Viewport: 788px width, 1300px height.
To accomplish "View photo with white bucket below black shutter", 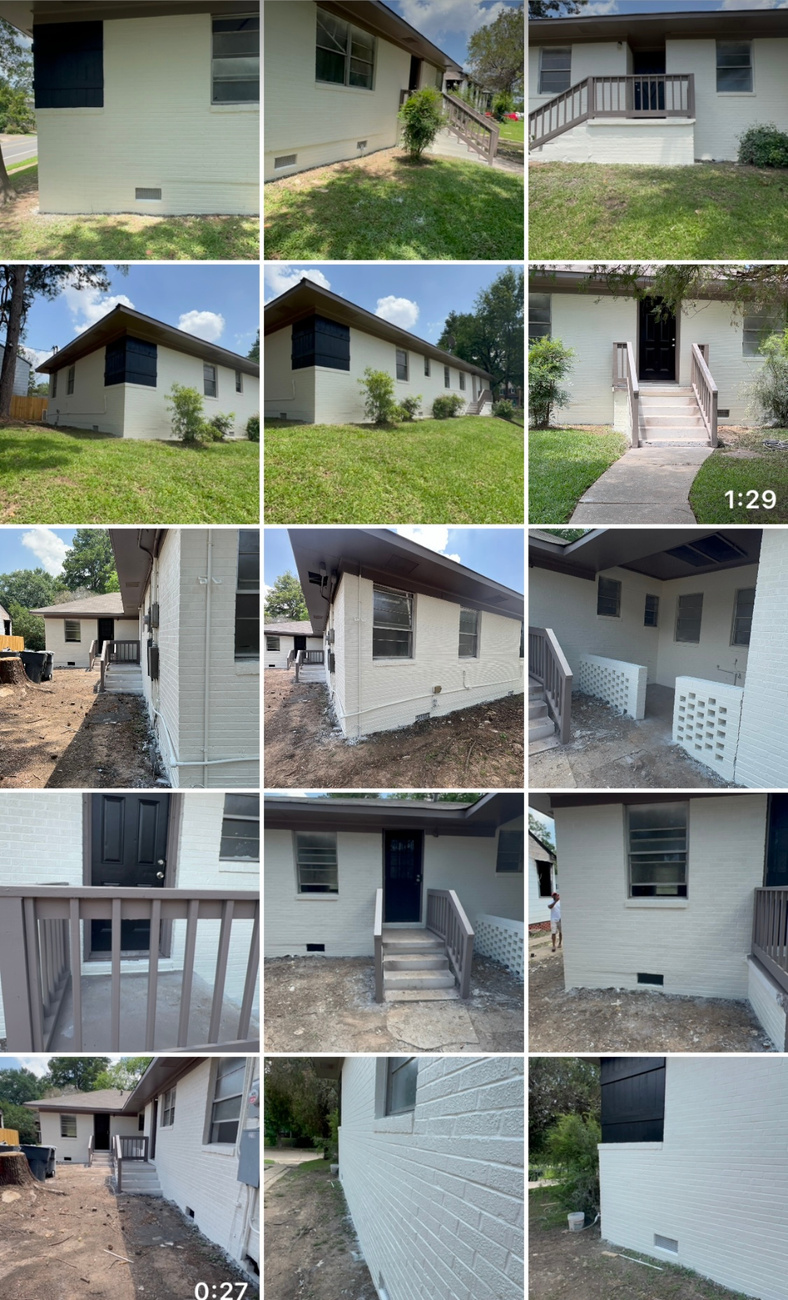I will tap(658, 1179).
